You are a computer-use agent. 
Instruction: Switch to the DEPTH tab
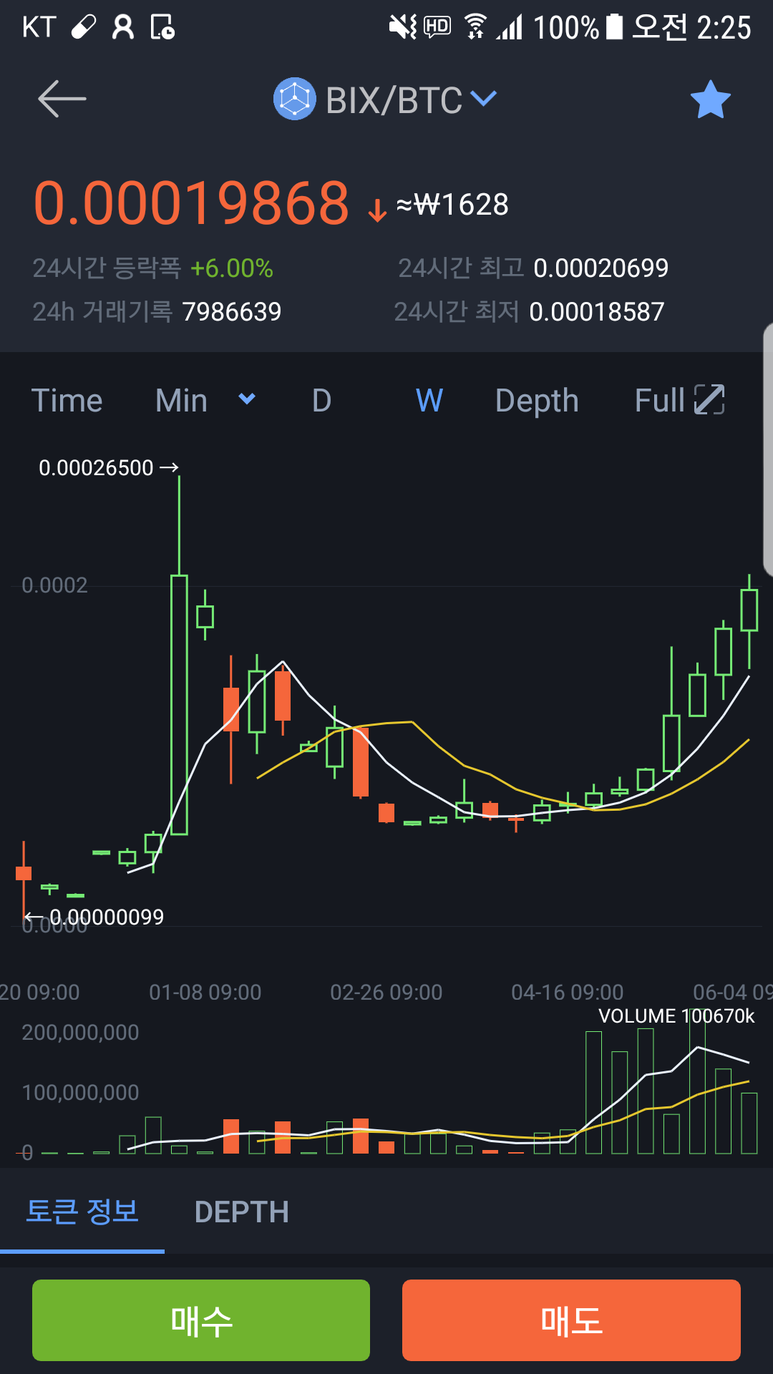pyautogui.click(x=241, y=1212)
